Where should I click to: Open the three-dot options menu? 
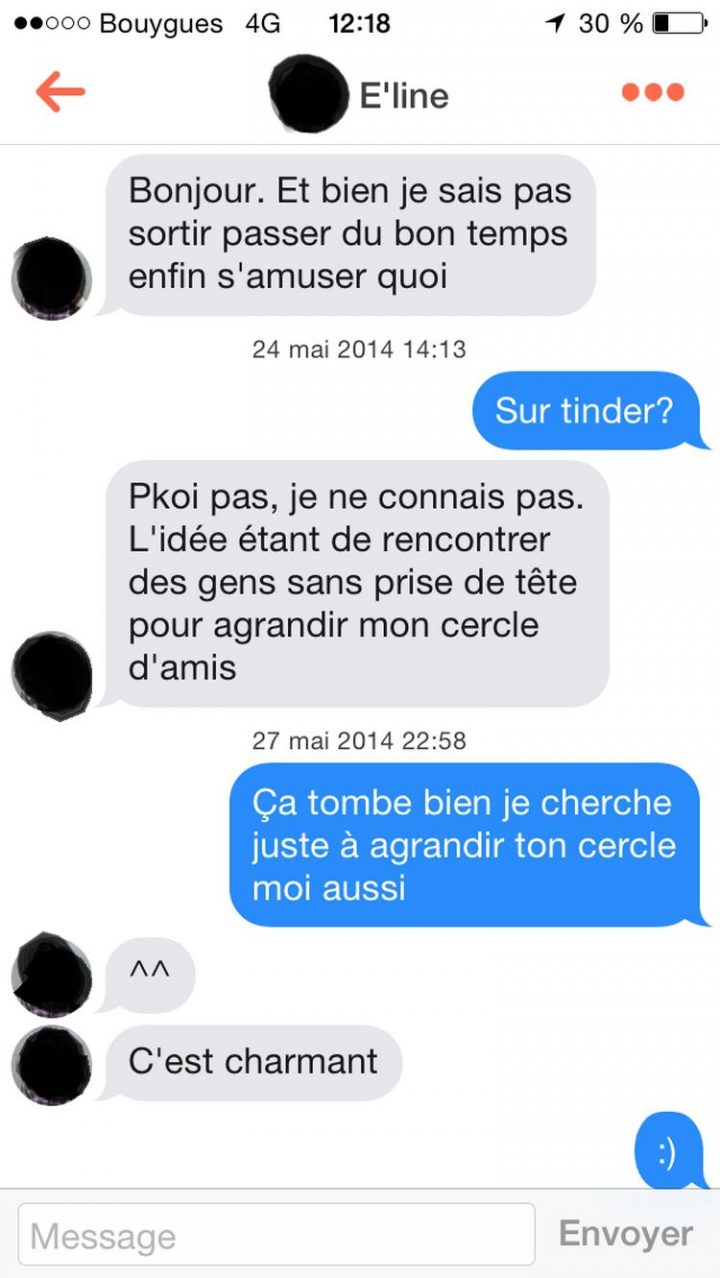coord(651,89)
